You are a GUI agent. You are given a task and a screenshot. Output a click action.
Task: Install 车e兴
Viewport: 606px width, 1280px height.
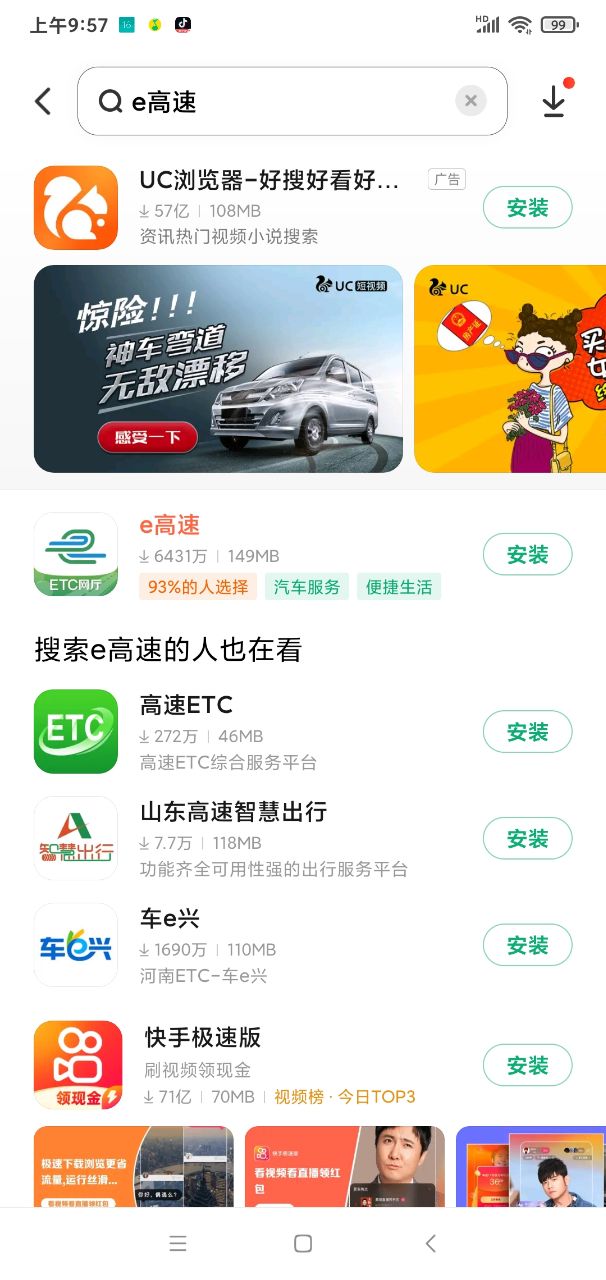click(527, 945)
